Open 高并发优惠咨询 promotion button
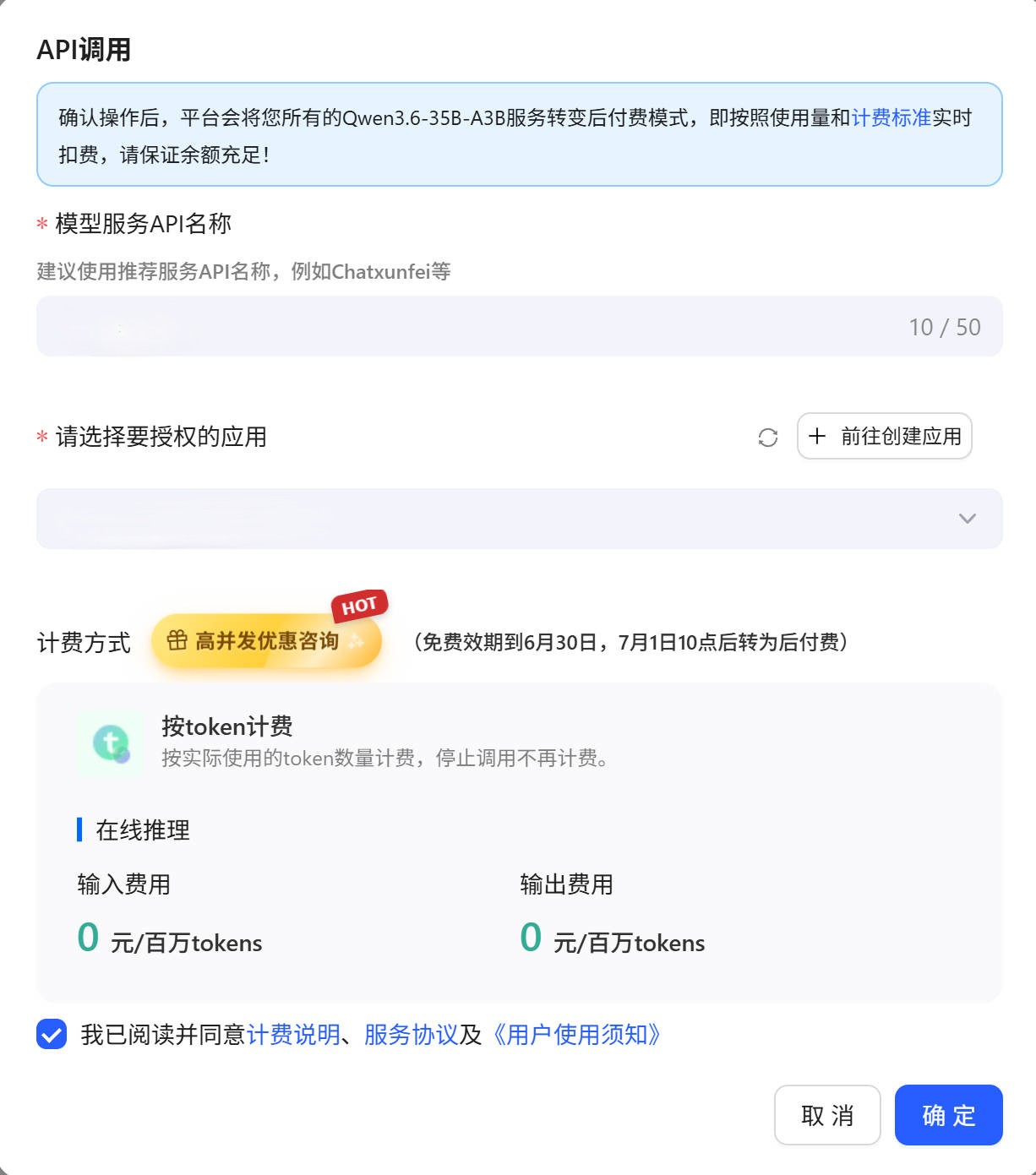This screenshot has width=1036, height=1175. click(x=266, y=640)
